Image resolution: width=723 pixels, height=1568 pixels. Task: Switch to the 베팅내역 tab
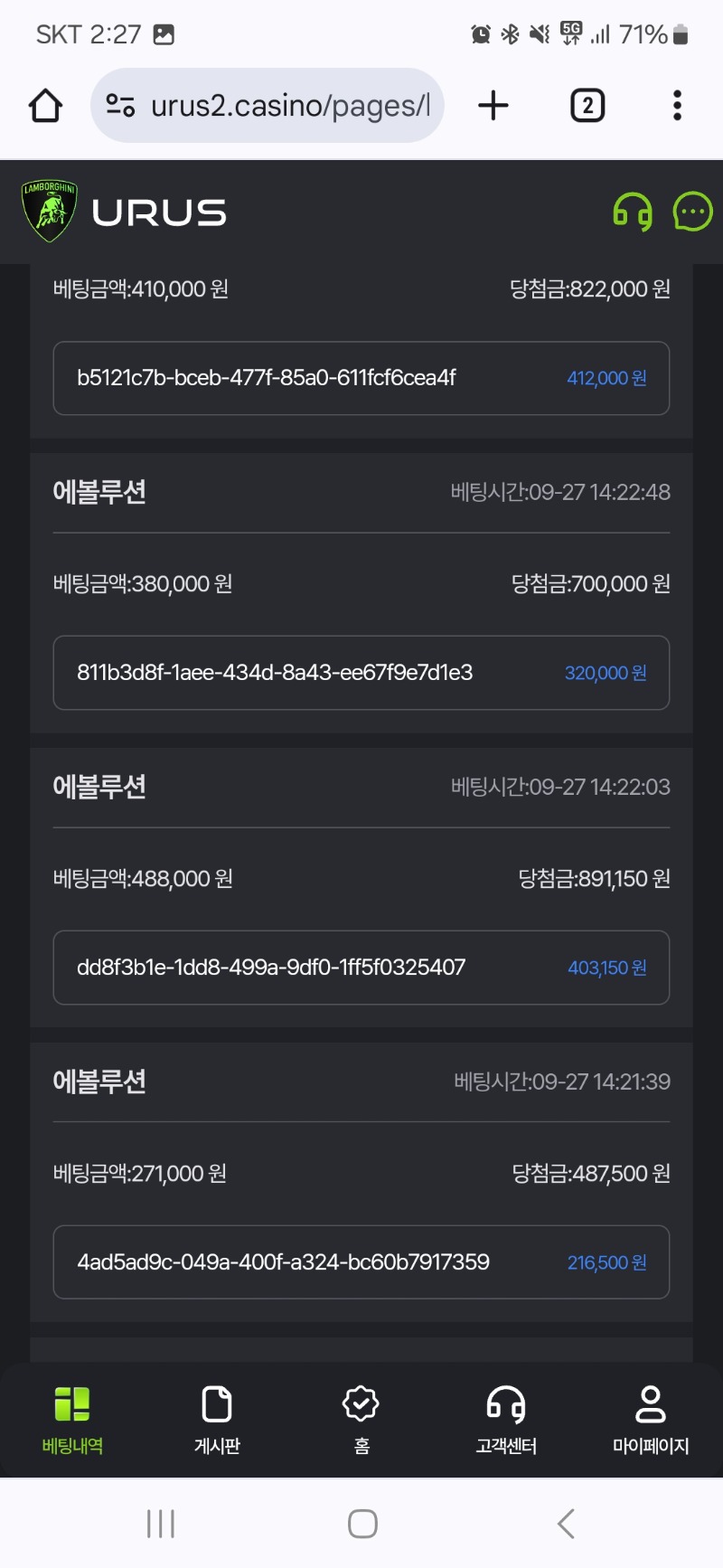72,1420
